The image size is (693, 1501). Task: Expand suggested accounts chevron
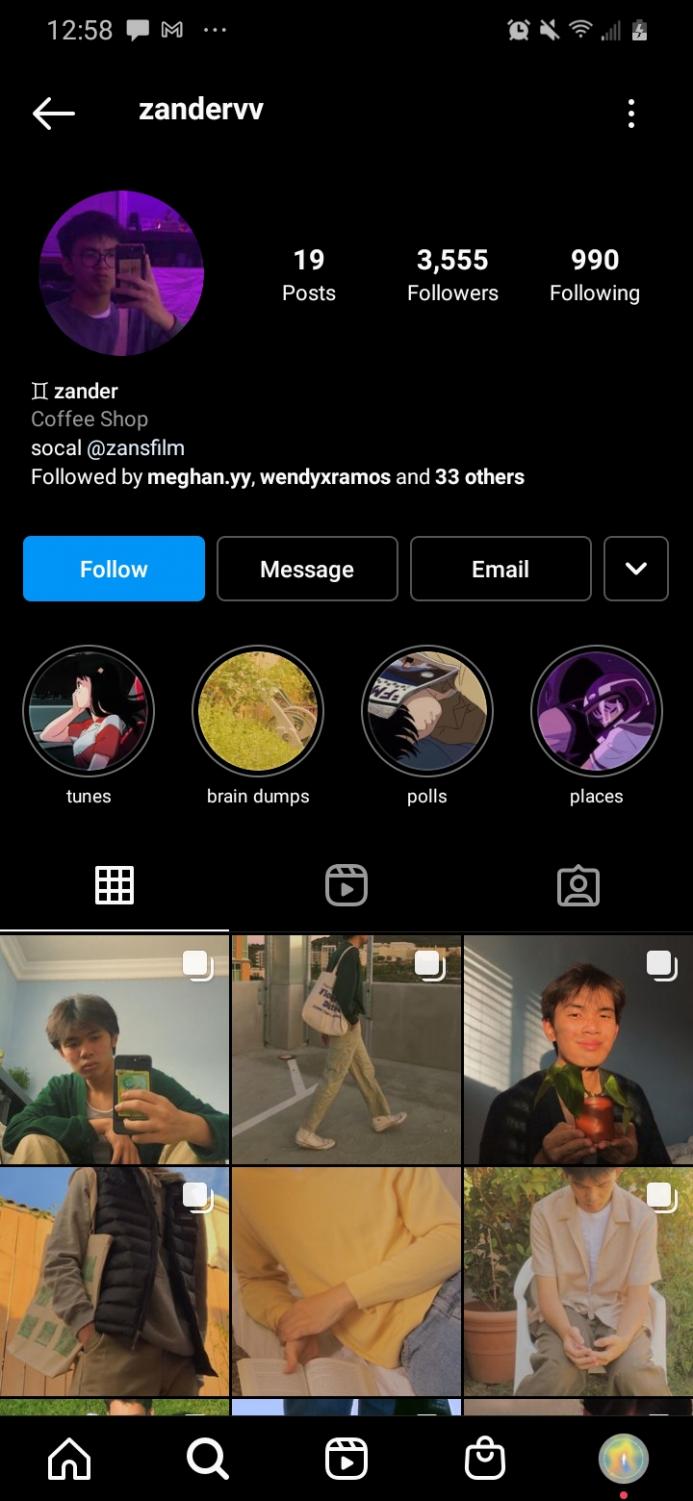(636, 569)
